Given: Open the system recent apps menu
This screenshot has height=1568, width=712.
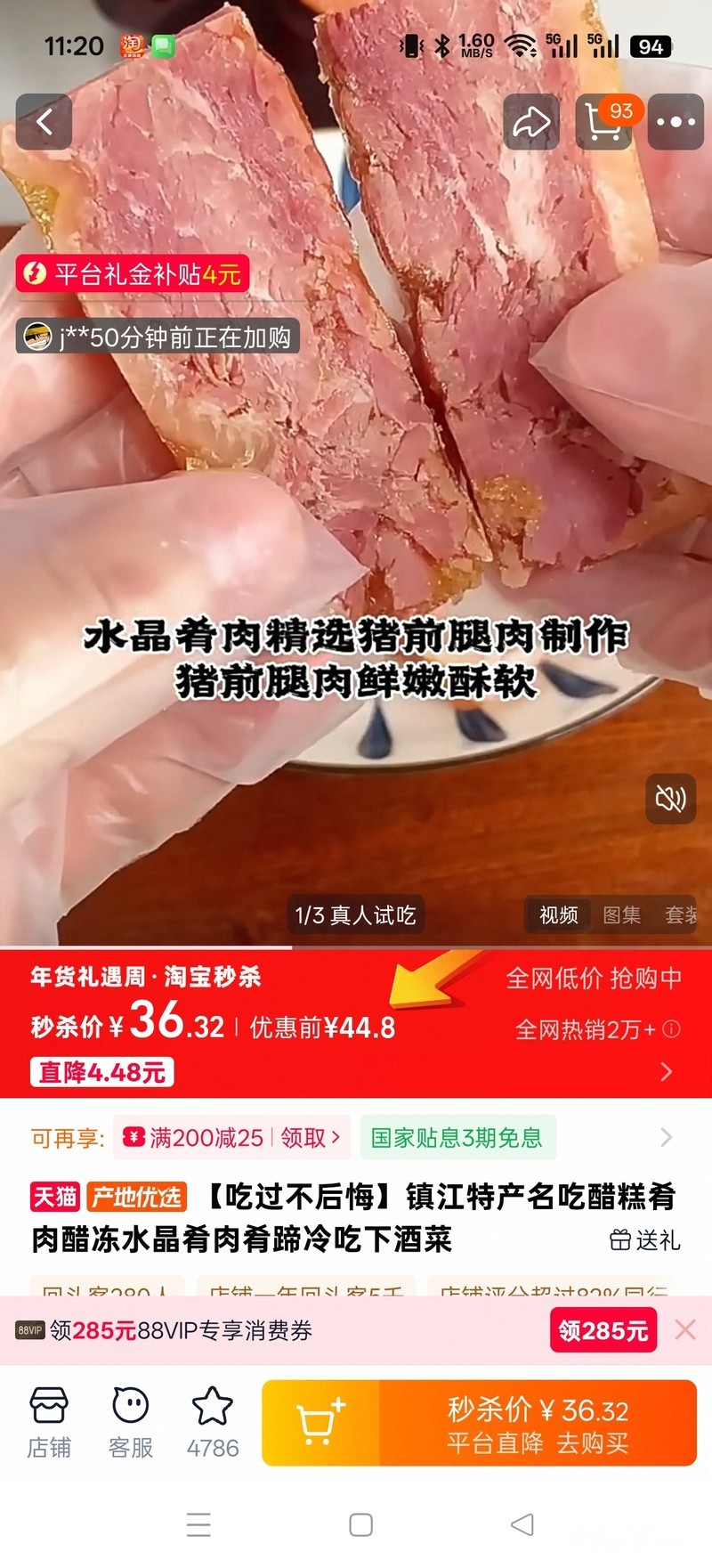Looking at the screenshot, I should [198, 1524].
